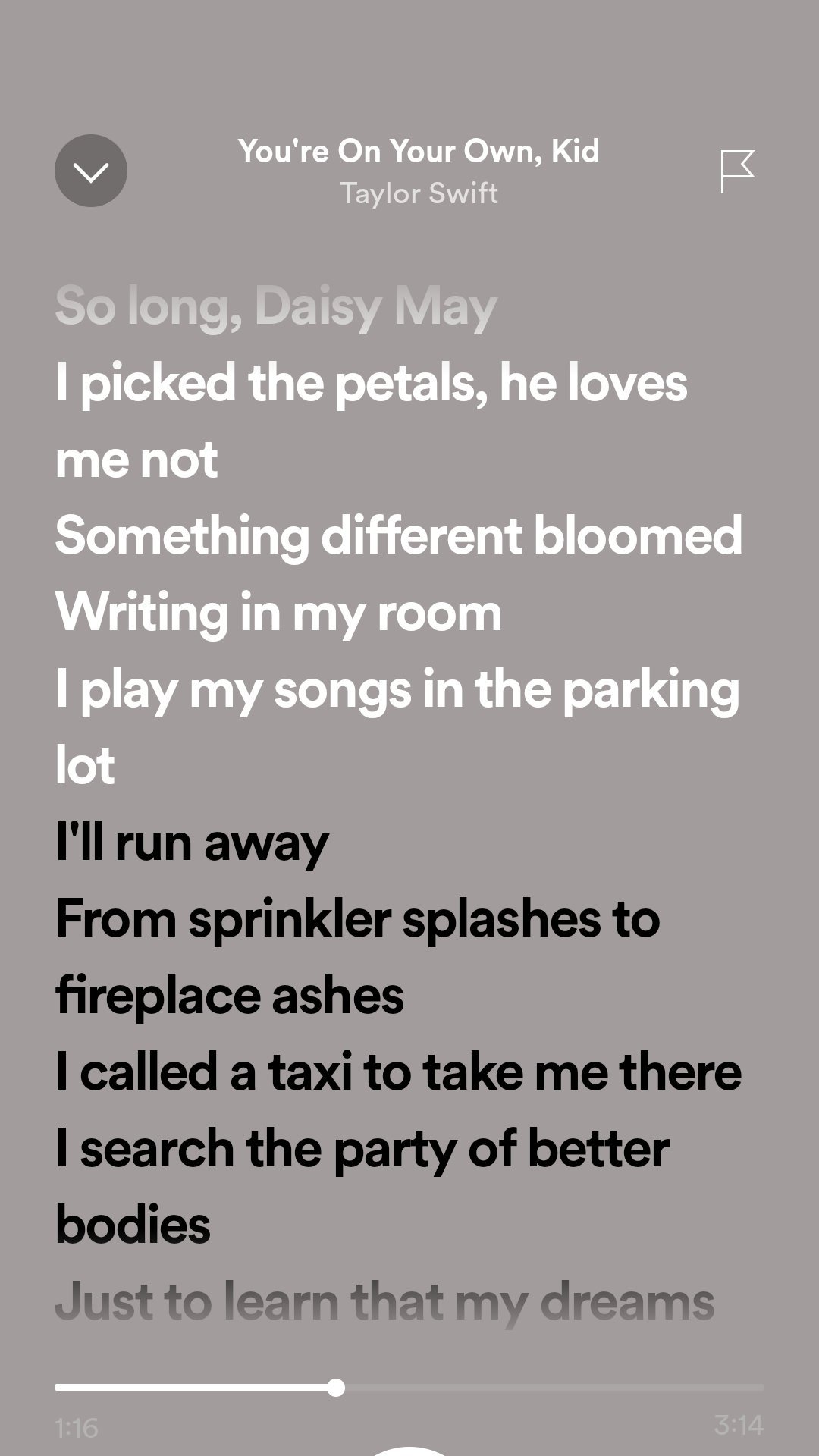Jump to the lyric 'Writing in my room'

[278, 613]
